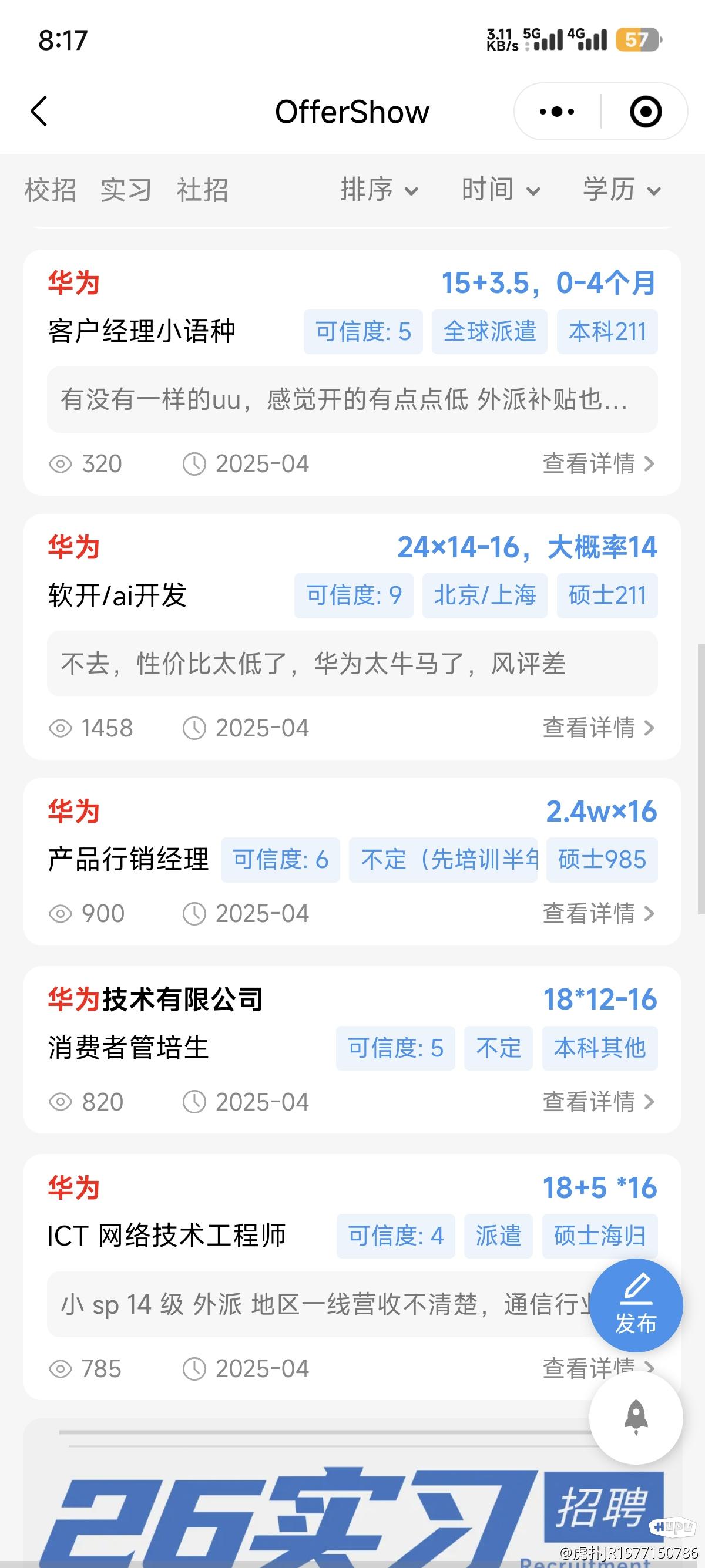The width and height of the screenshot is (705, 1568).
Task: Switch to the 实习 tab
Action: tap(126, 190)
